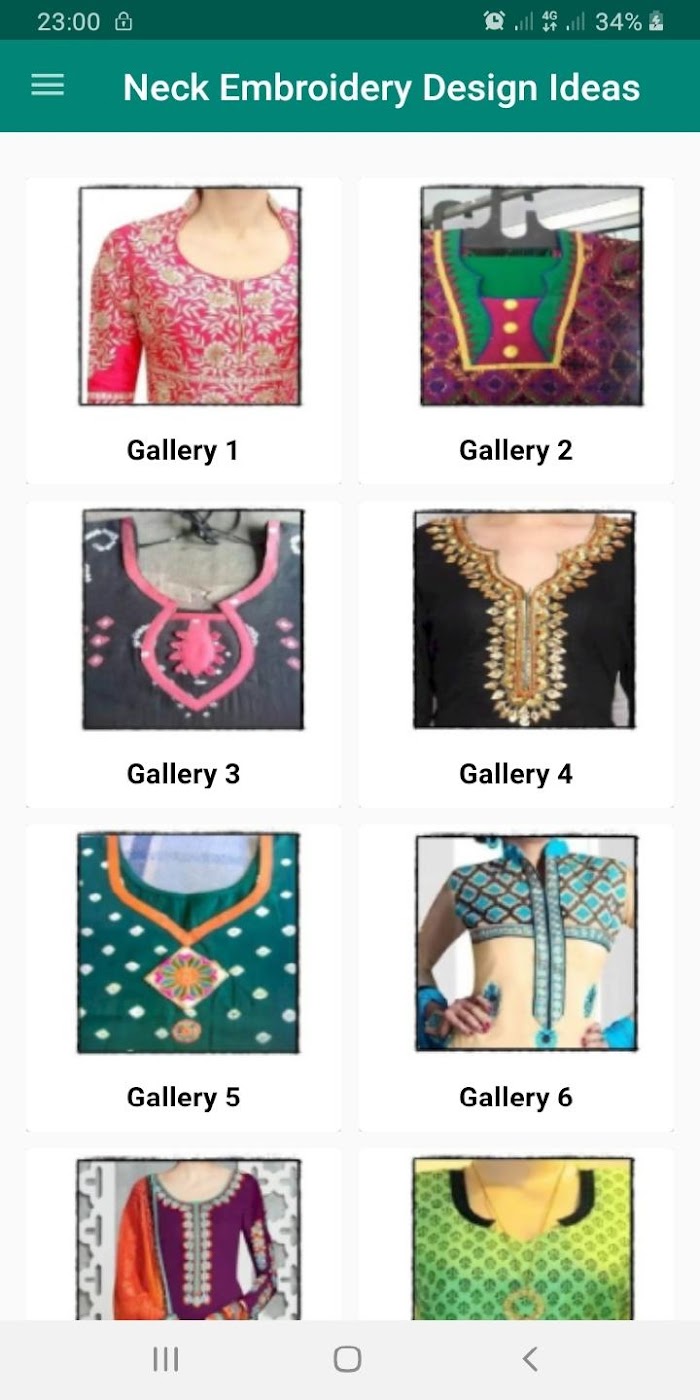Select the Gallery 3 tile

pyautogui.click(x=183, y=655)
